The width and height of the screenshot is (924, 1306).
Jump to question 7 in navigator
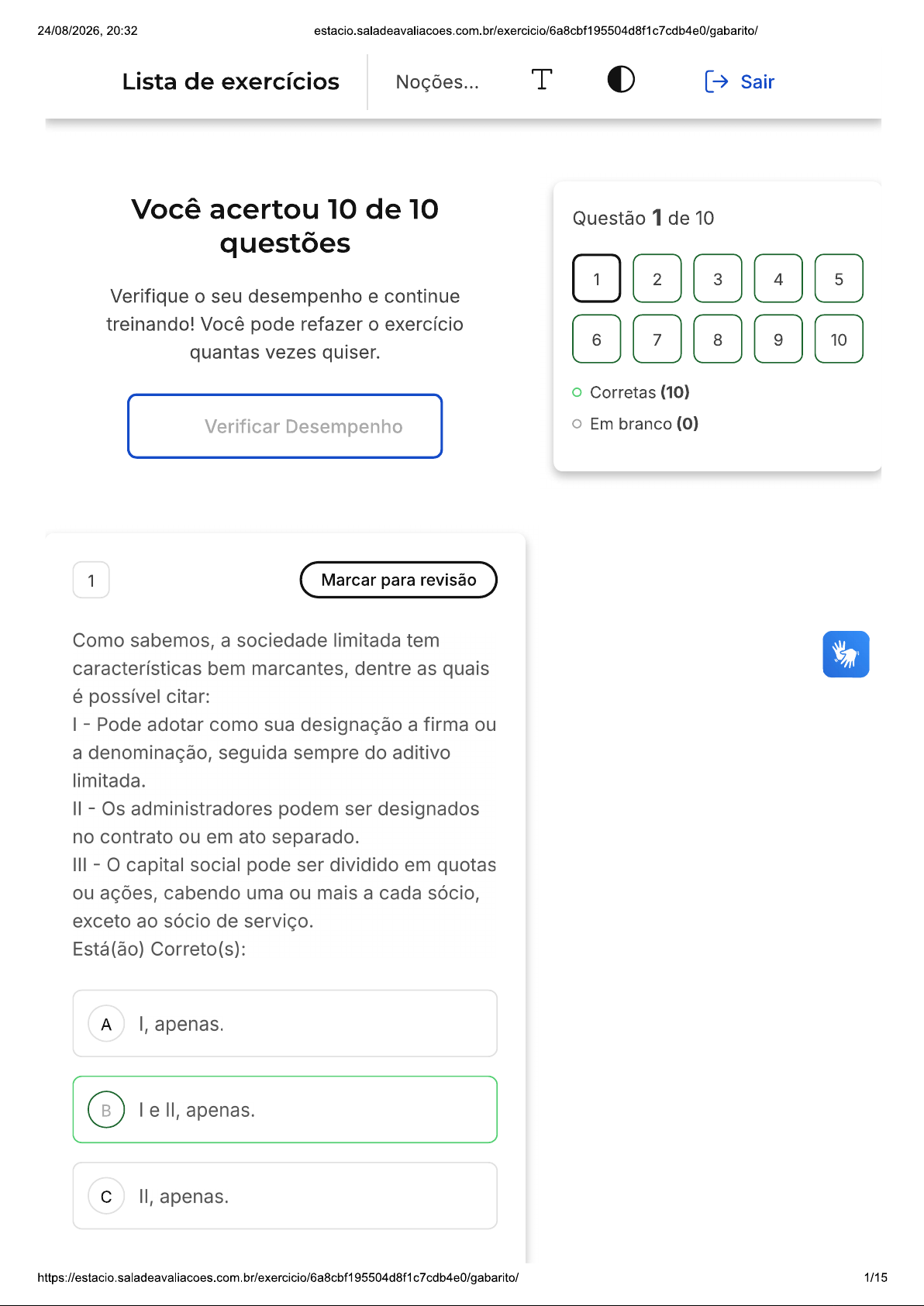click(x=657, y=339)
